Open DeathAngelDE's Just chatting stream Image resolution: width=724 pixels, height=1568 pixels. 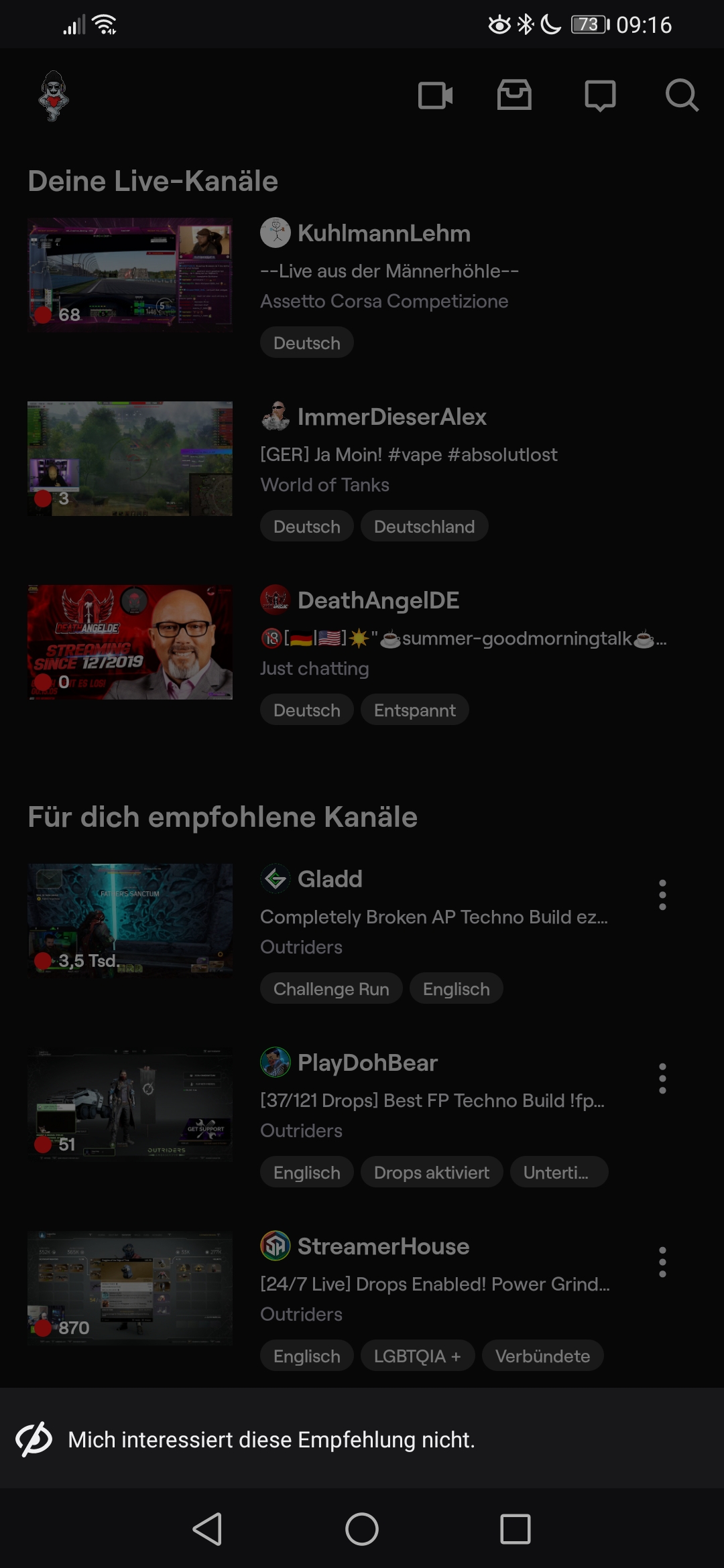(x=130, y=642)
